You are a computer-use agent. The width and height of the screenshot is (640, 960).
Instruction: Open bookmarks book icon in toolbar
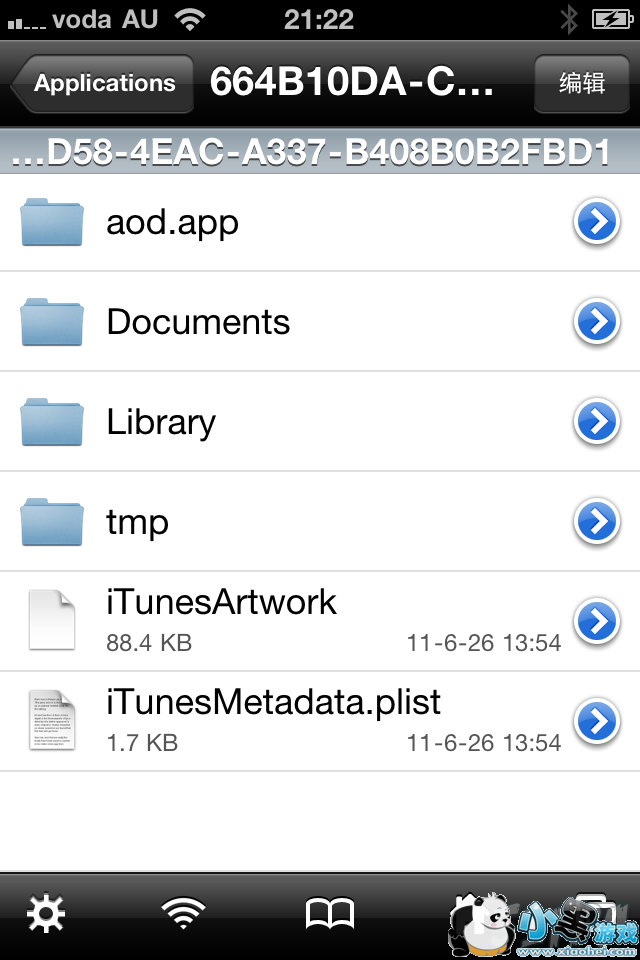click(329, 912)
